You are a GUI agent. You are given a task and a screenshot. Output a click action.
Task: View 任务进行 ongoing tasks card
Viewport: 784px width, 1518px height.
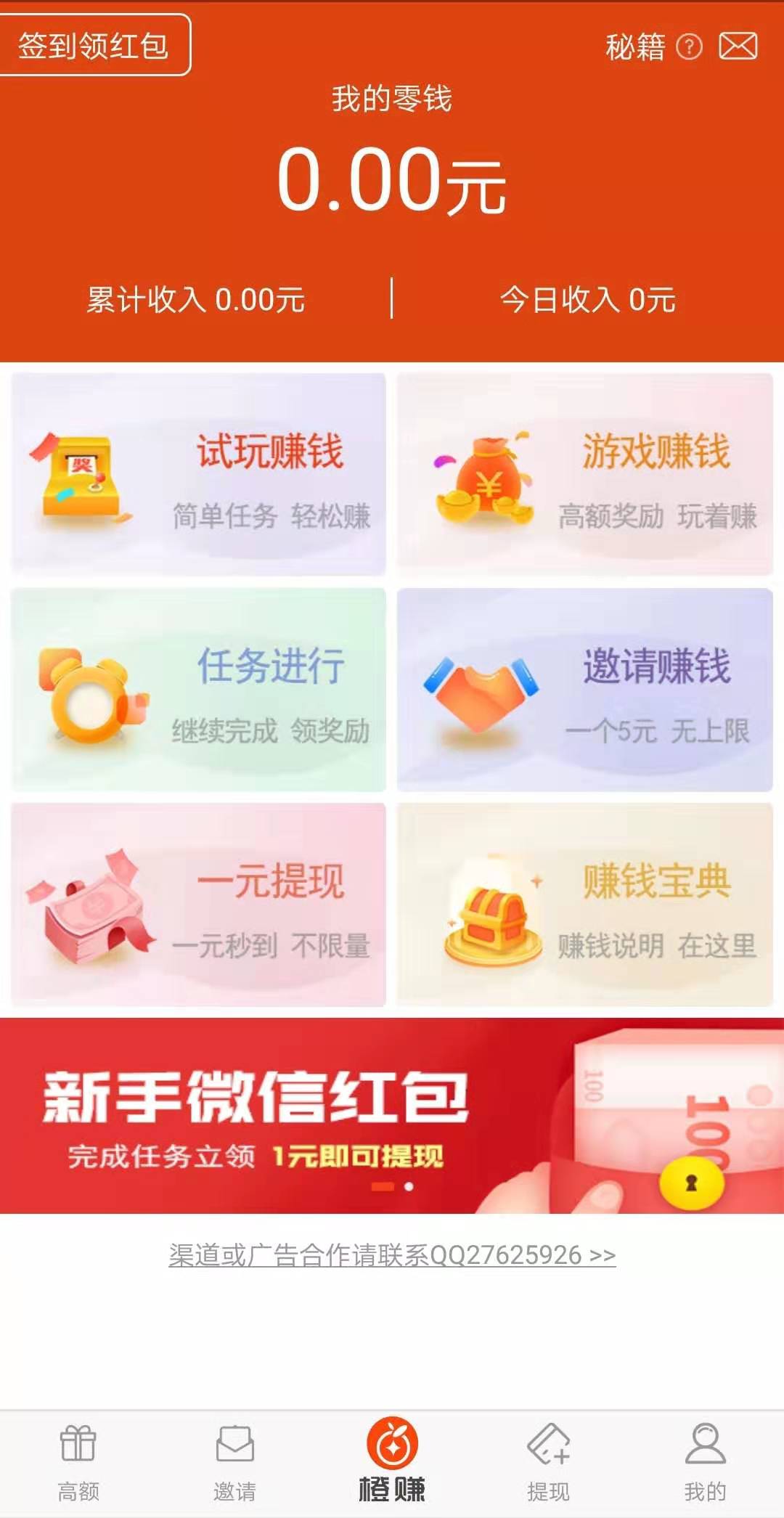tap(198, 689)
